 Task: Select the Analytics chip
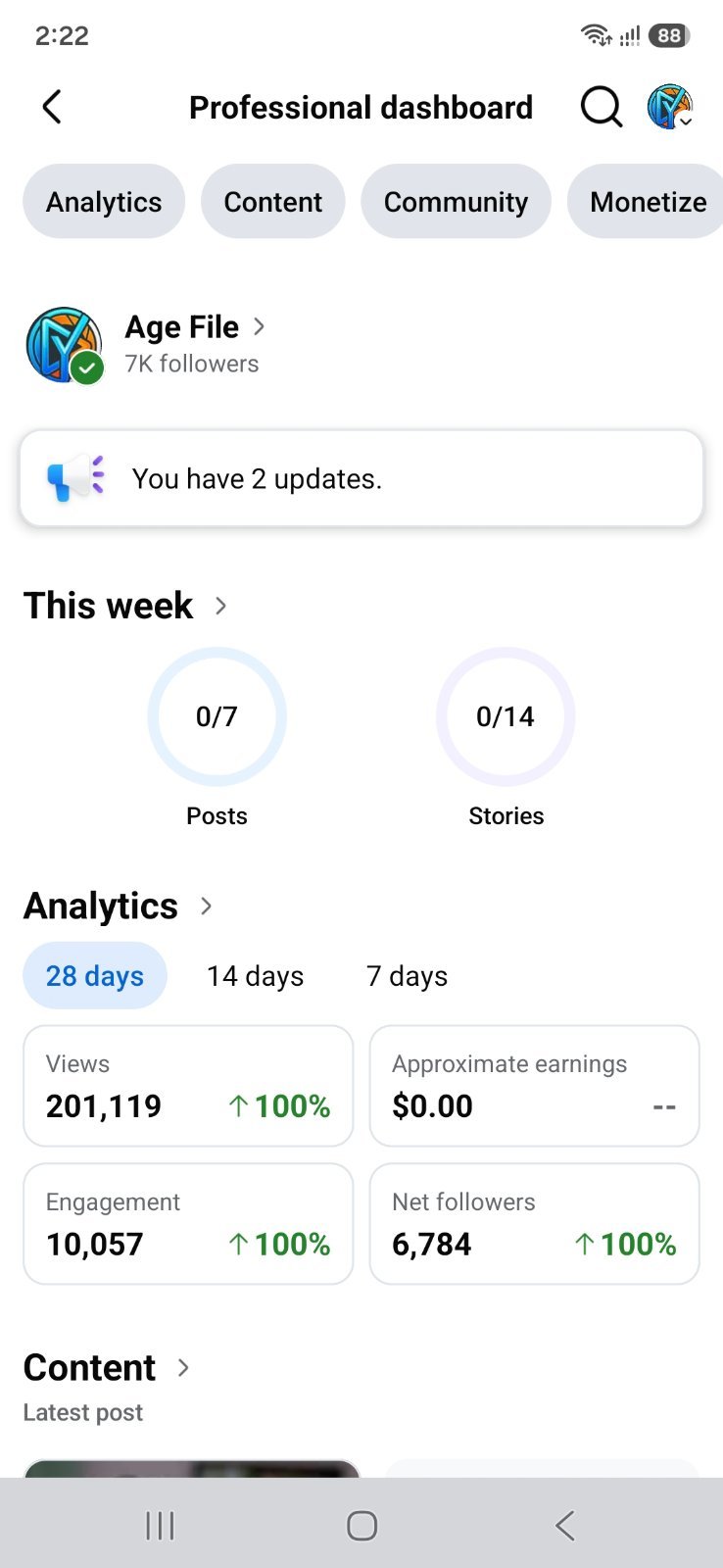[104, 201]
